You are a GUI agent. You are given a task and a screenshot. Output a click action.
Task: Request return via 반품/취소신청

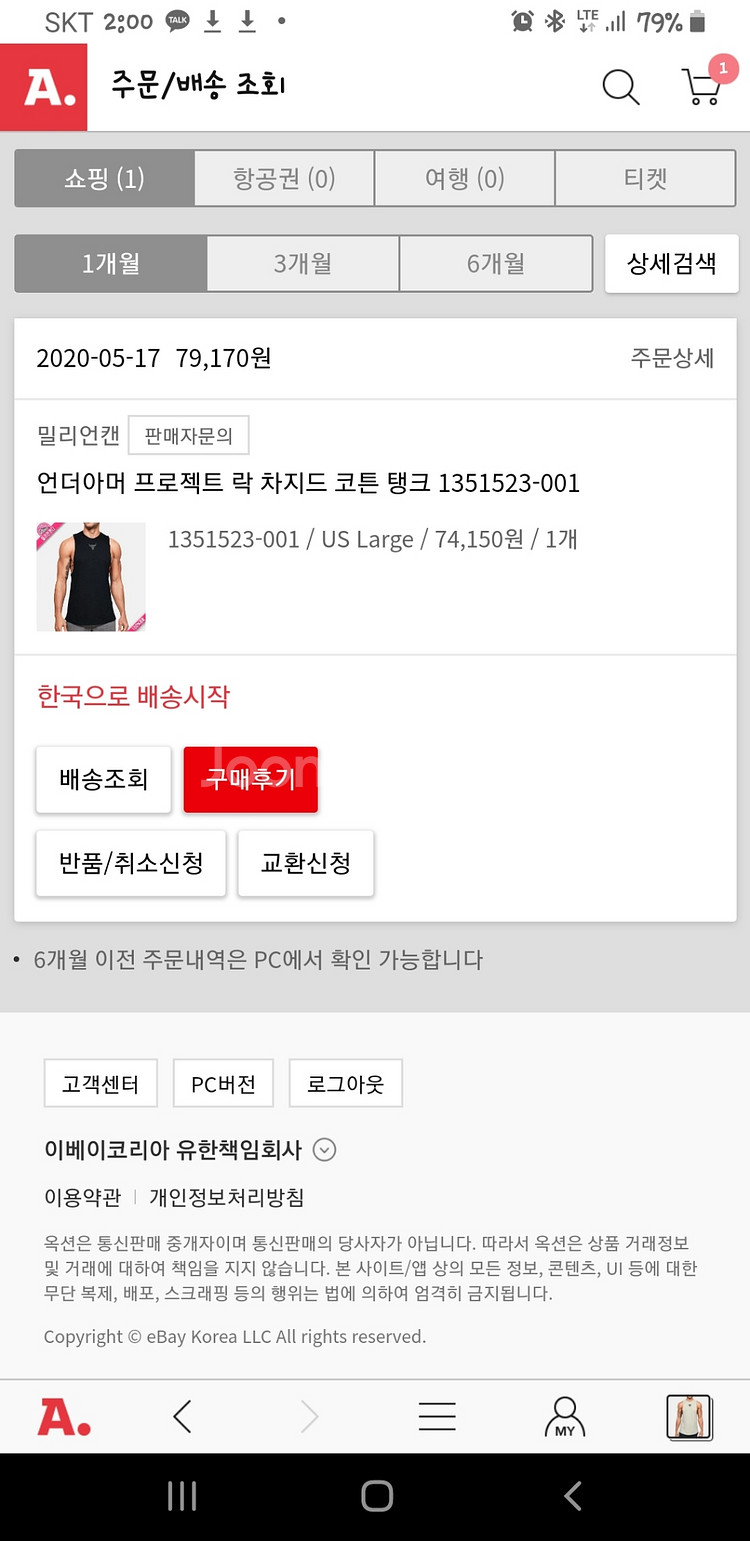coord(131,863)
